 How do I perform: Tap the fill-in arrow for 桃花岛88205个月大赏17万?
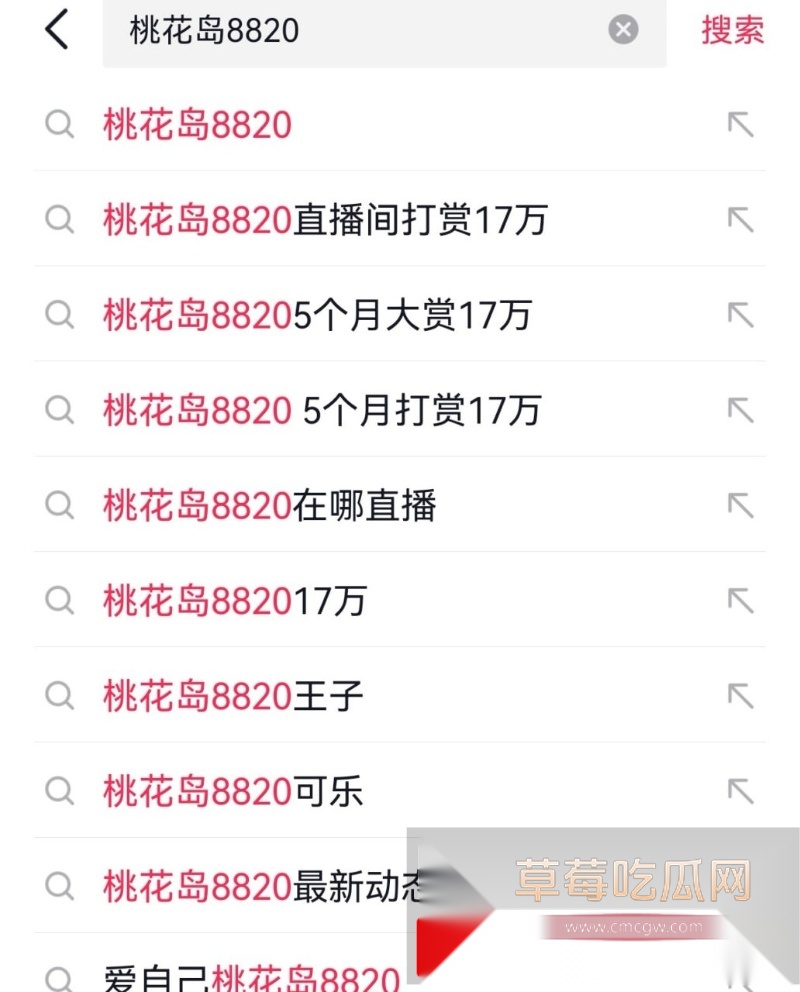740,315
